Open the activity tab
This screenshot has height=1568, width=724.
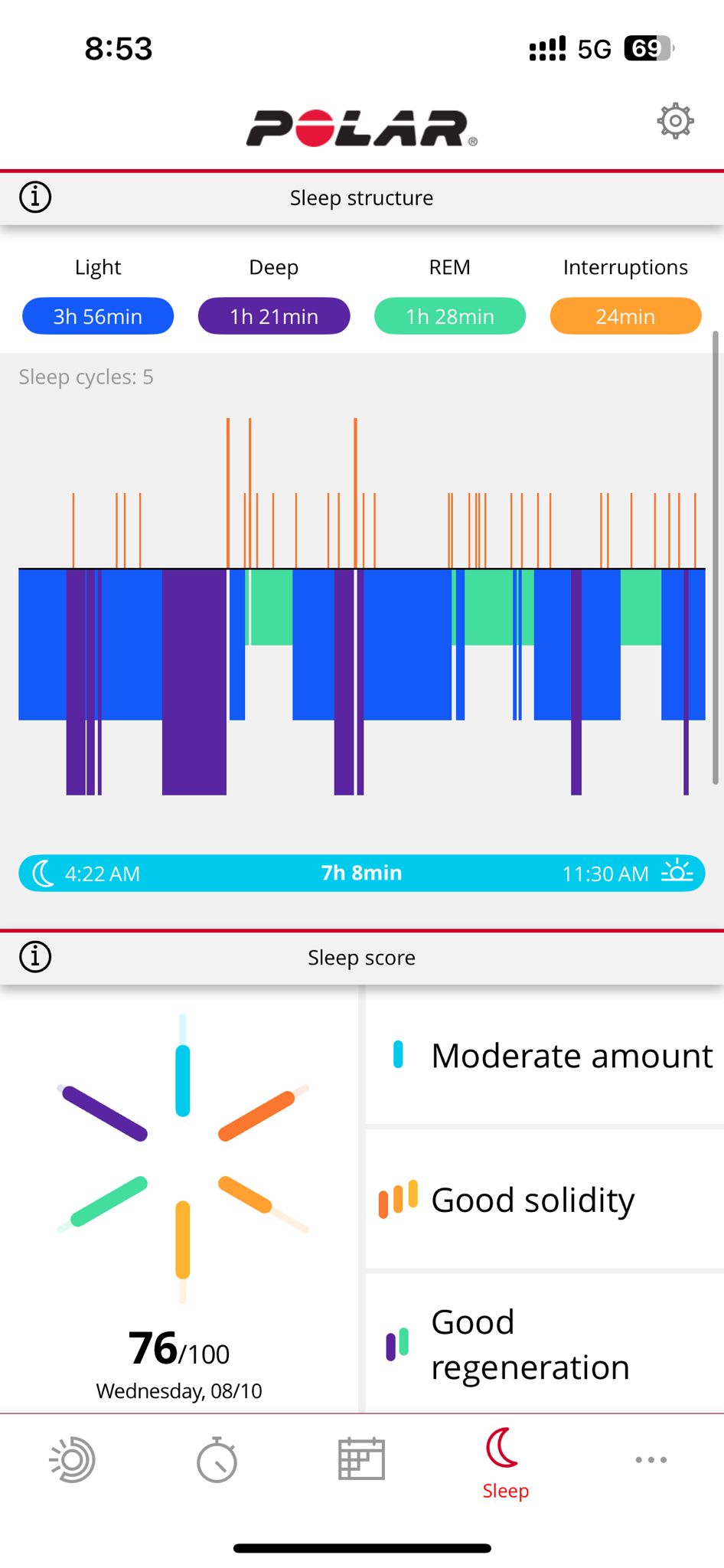72,1460
